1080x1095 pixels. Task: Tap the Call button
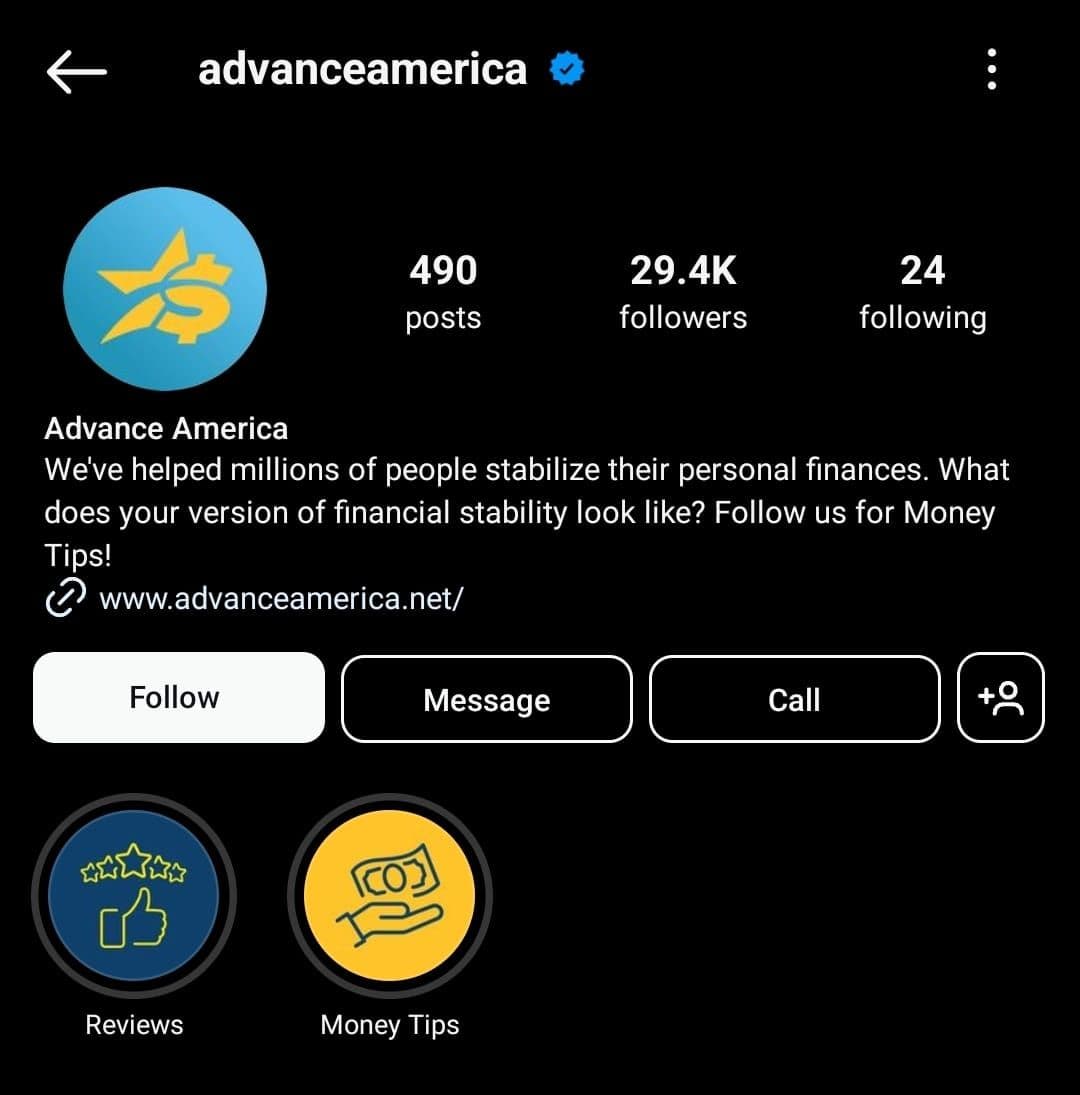794,699
